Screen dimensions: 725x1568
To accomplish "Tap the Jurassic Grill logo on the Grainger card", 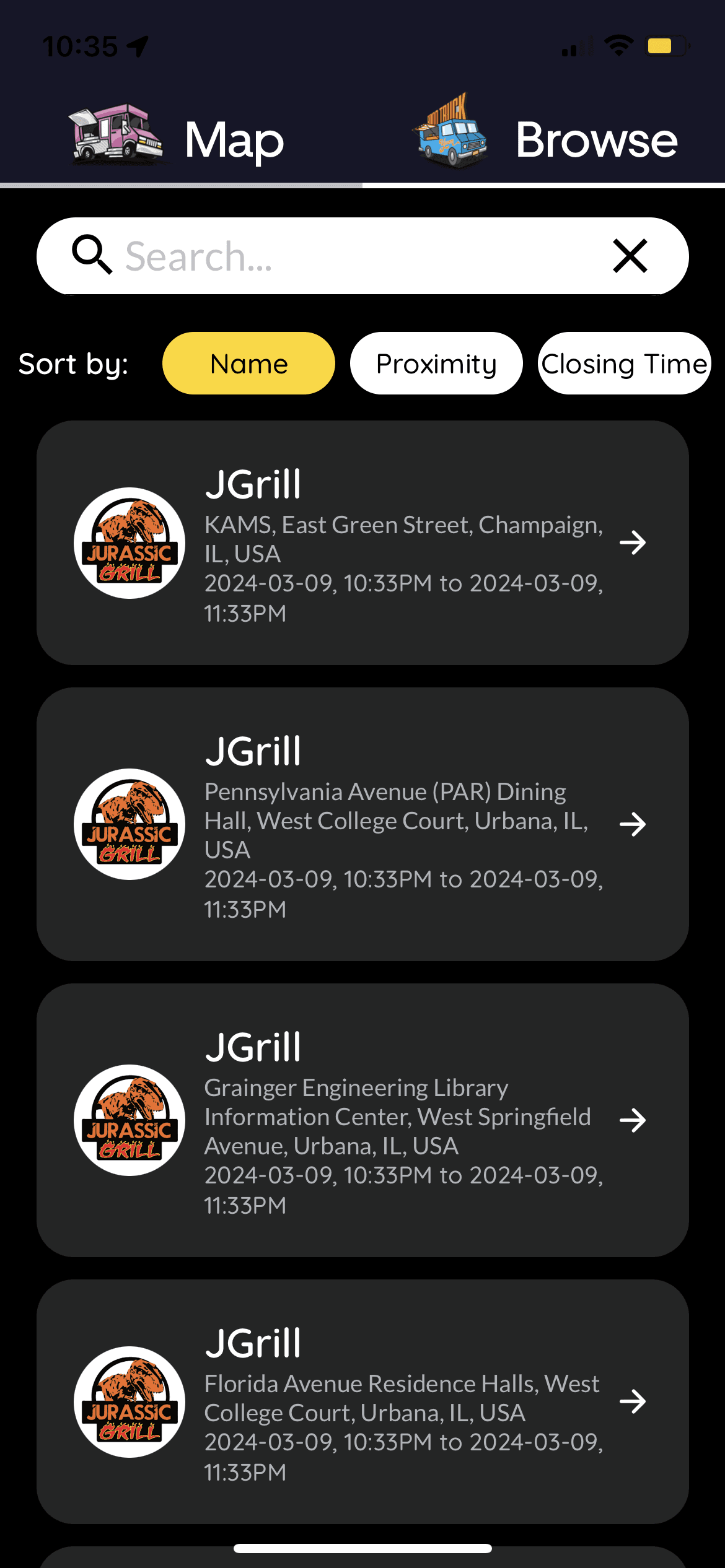I will tap(129, 1118).
